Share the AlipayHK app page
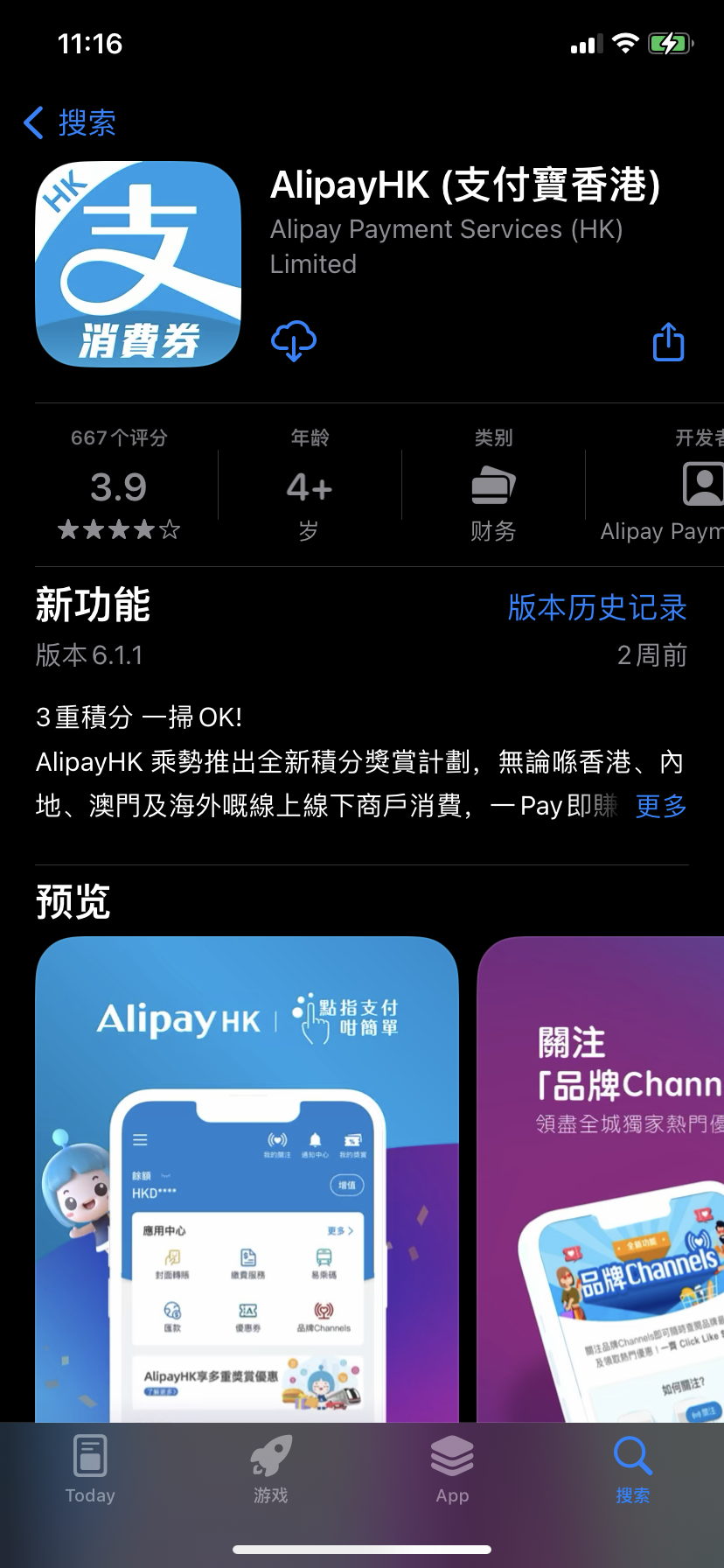The height and width of the screenshot is (1568, 724). pyautogui.click(x=668, y=342)
